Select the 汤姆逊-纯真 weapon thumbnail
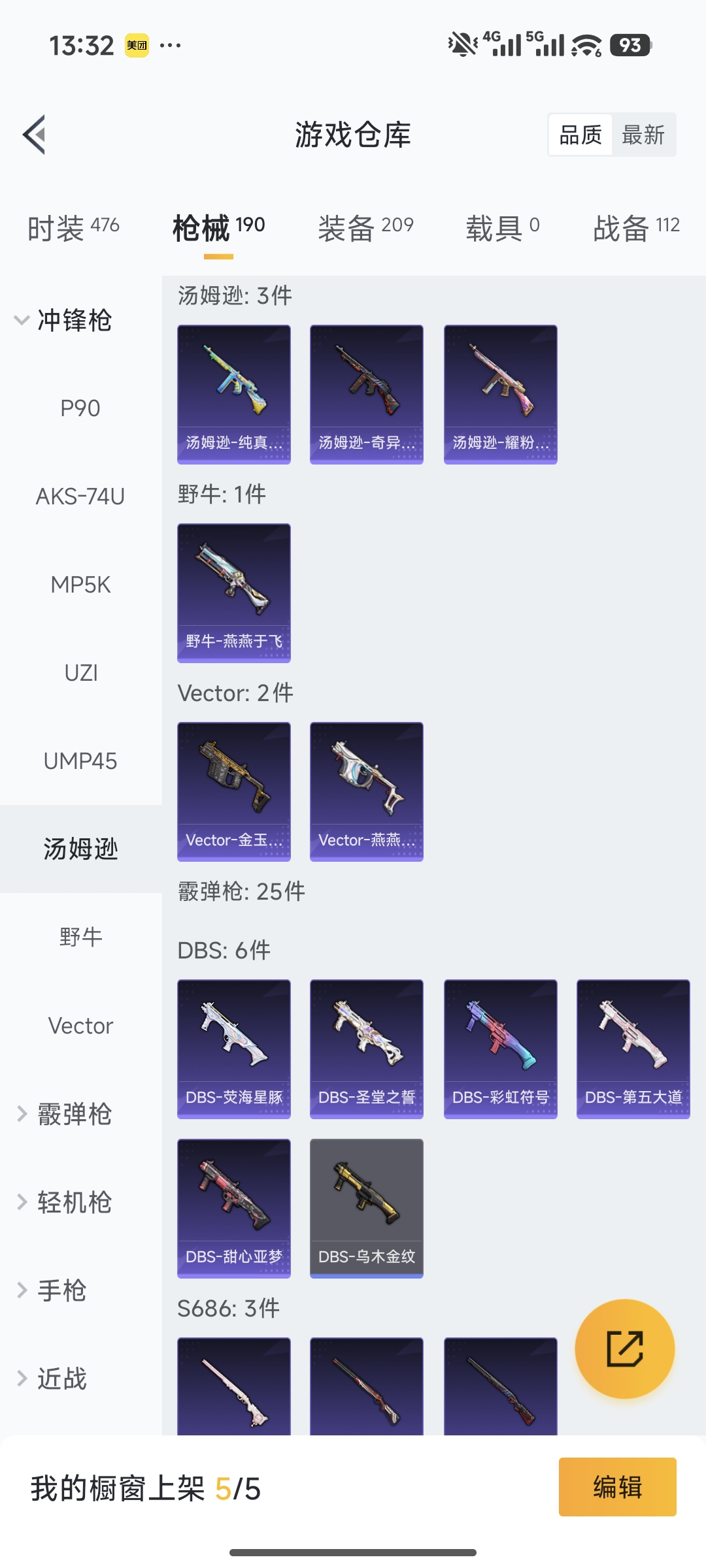706x1568 pixels. (233, 393)
